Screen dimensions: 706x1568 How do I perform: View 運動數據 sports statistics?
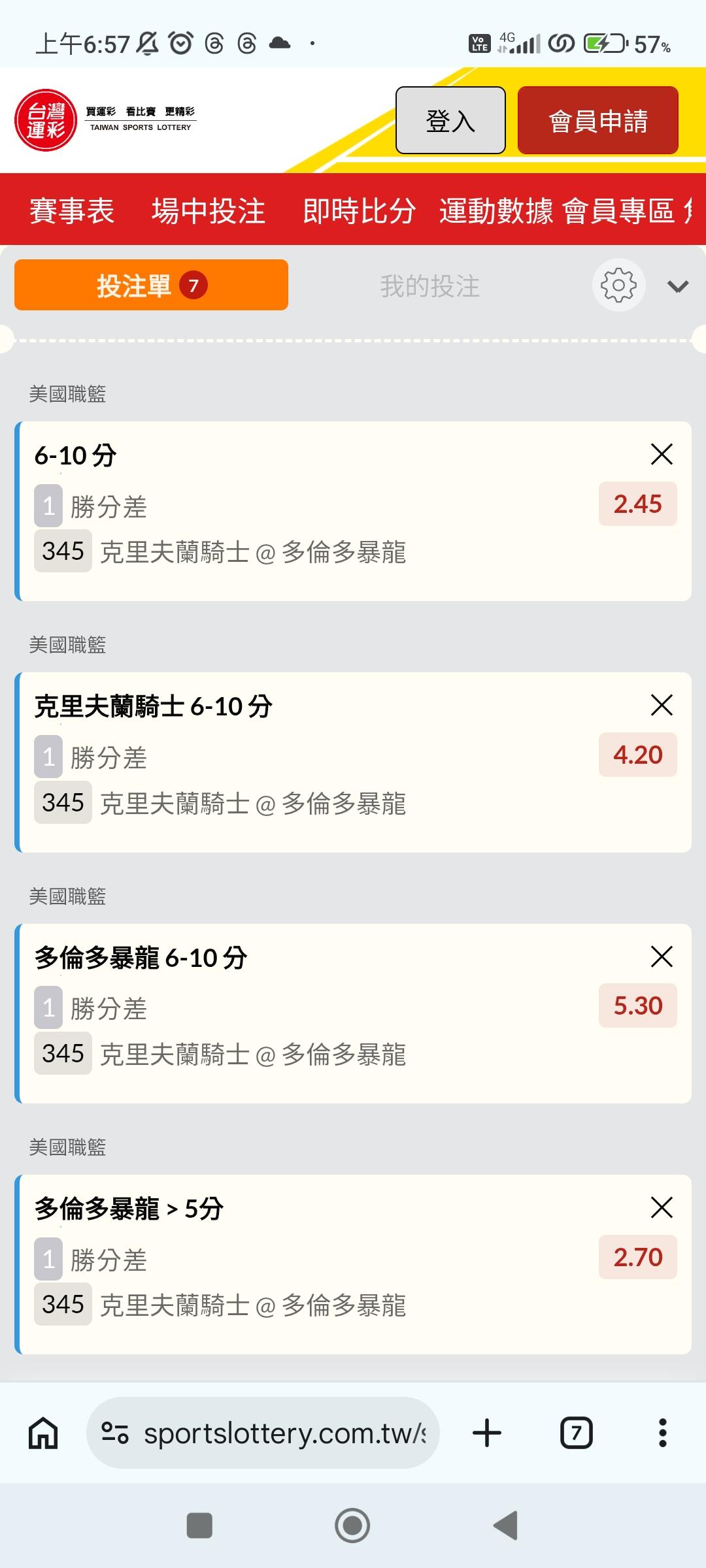point(496,211)
